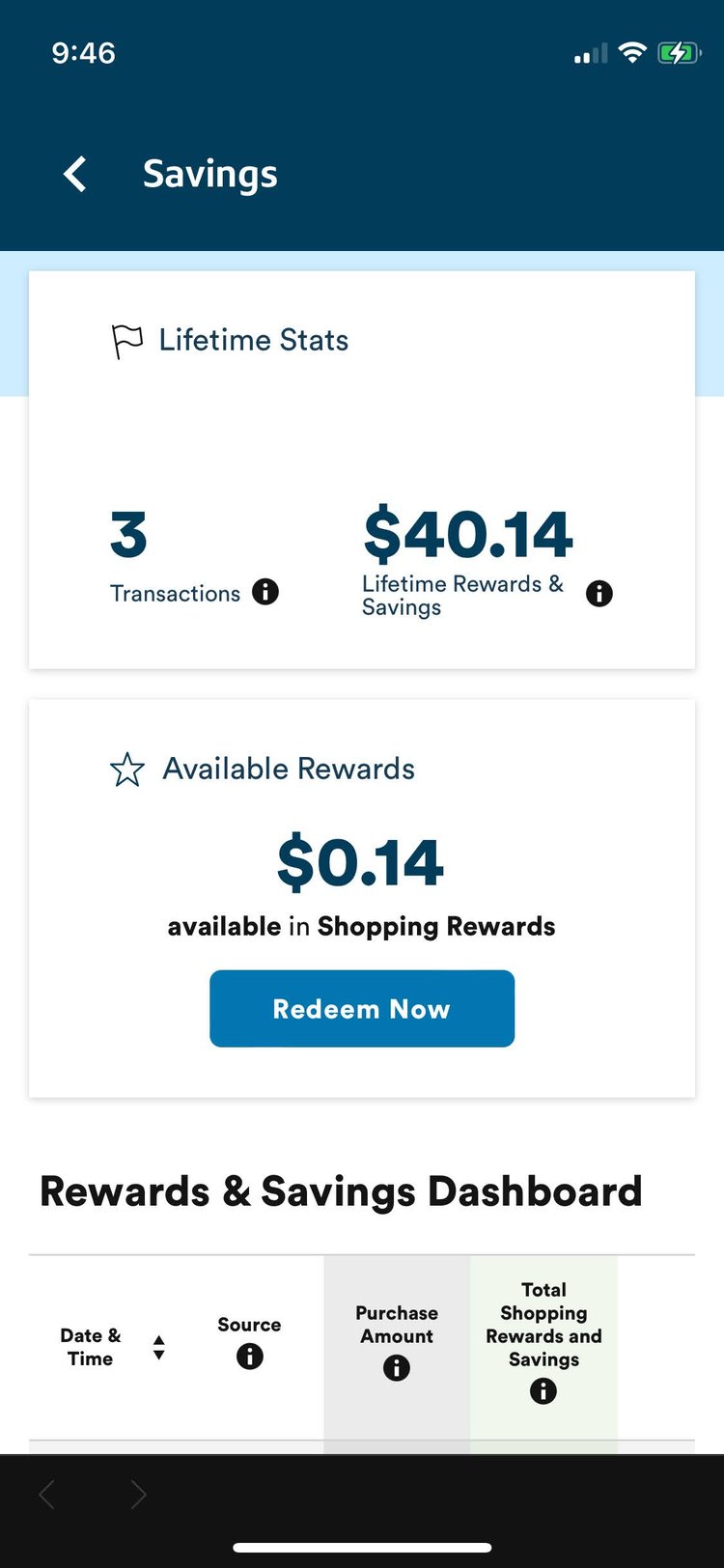724x1568 pixels.
Task: Tap the star icon beside Available Rewards
Action: [126, 770]
